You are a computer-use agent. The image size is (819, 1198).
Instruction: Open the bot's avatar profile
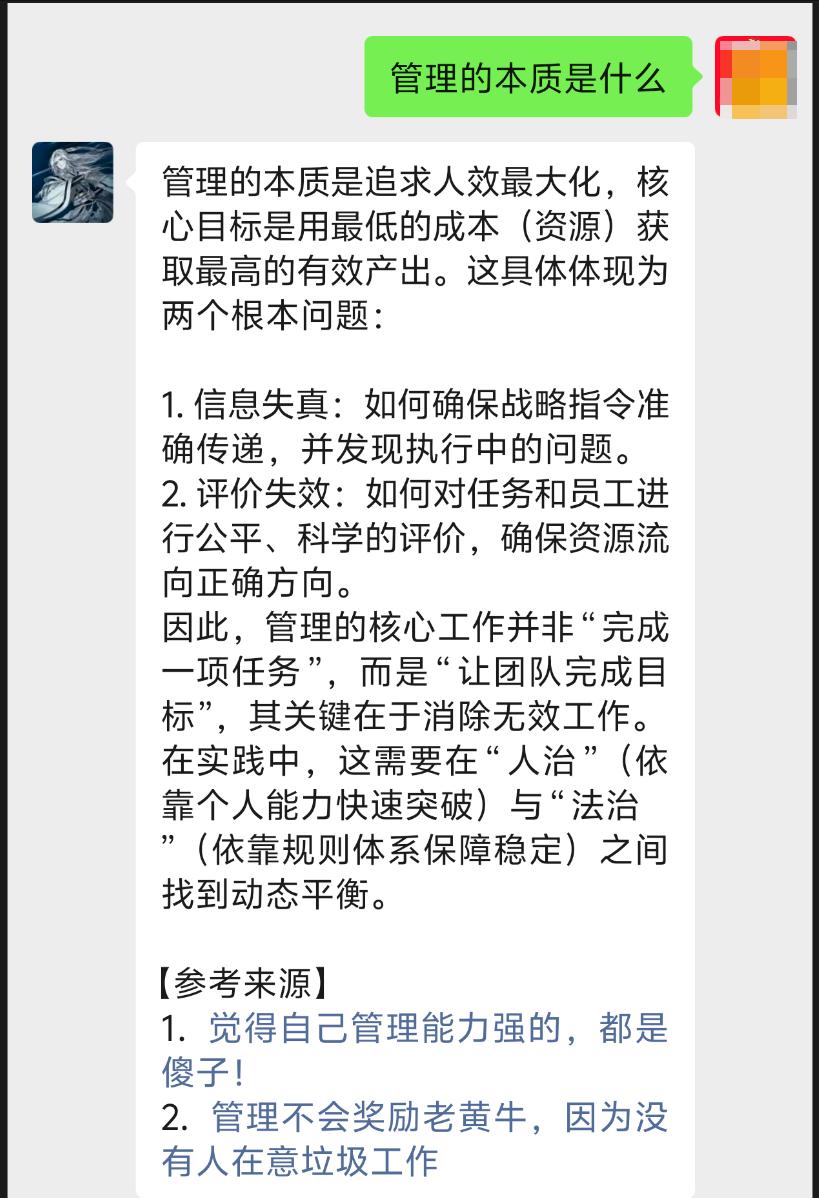click(73, 182)
